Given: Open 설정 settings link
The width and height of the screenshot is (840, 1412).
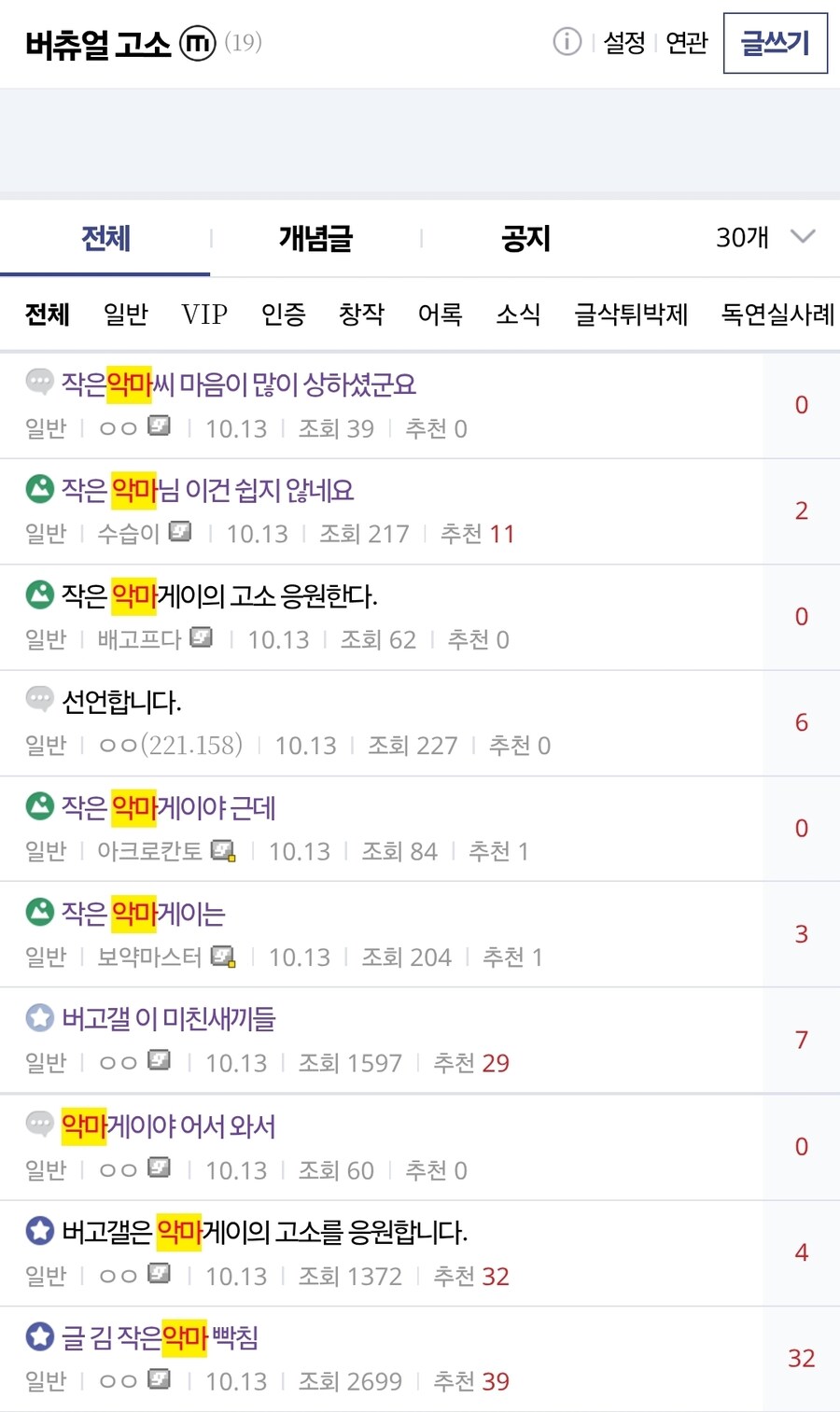Looking at the screenshot, I should pos(624,43).
